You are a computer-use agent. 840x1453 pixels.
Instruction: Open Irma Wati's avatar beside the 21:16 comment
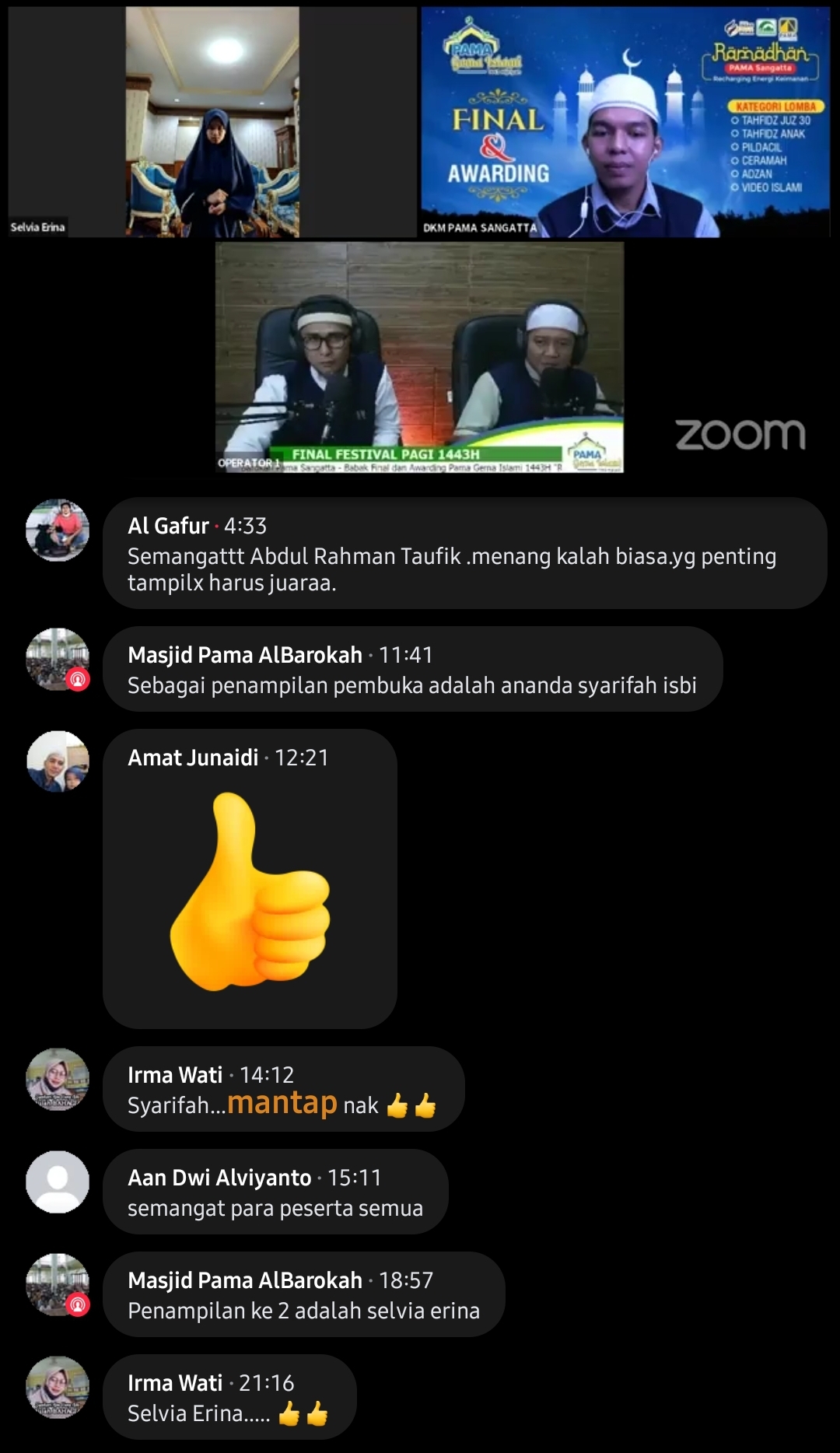[58, 1387]
